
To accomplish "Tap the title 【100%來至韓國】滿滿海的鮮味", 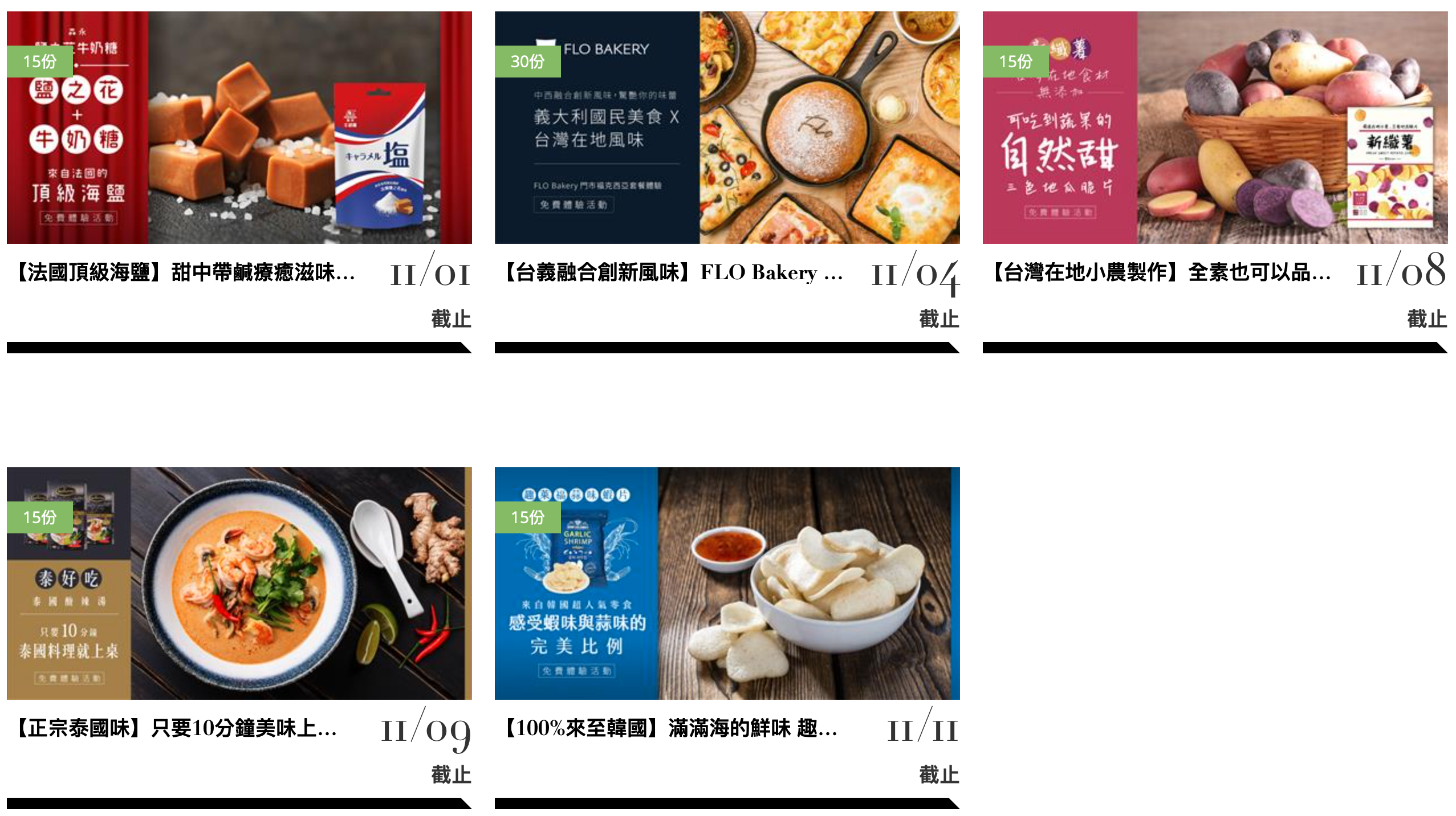I will point(669,729).
